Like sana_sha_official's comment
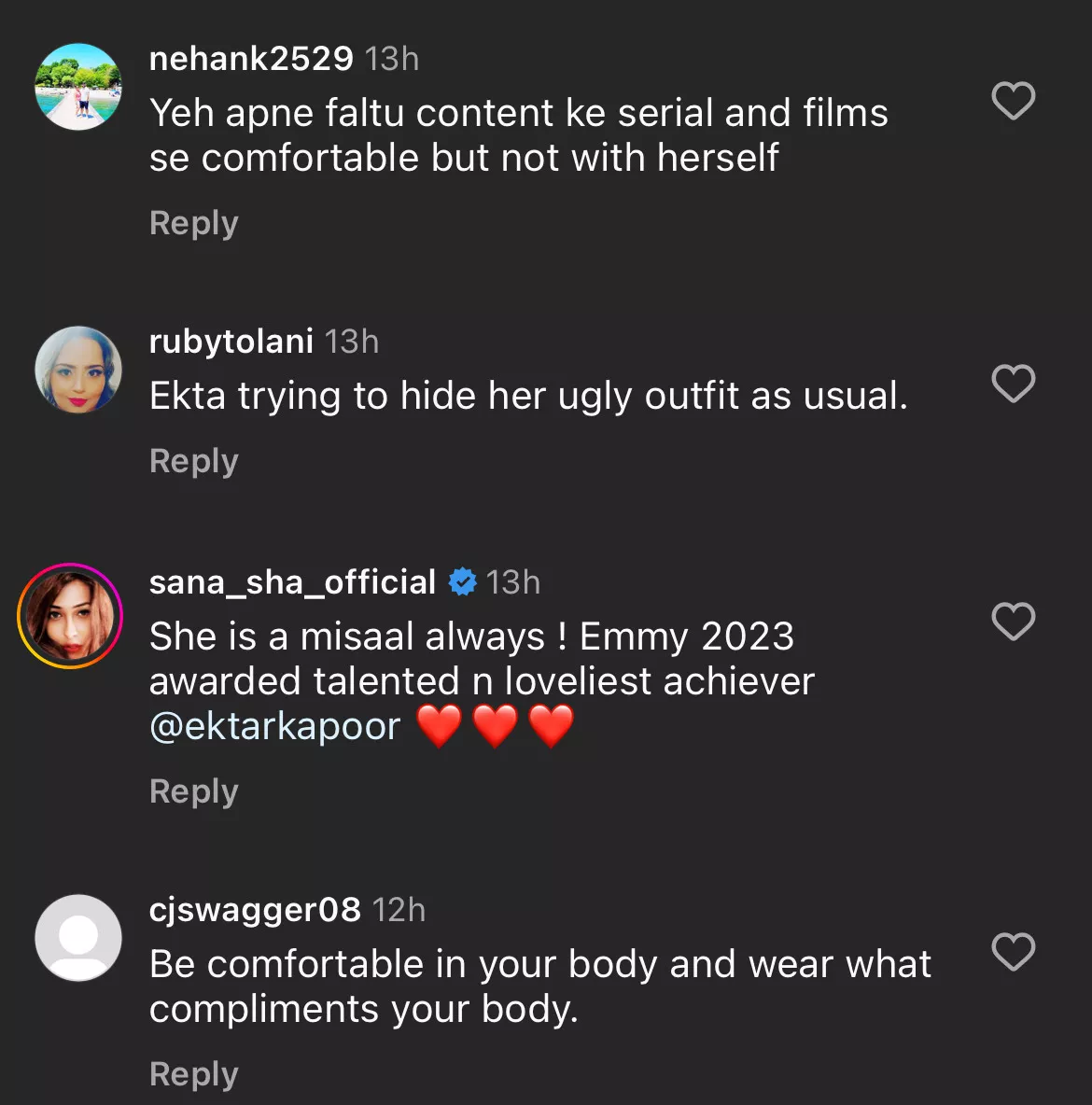The height and width of the screenshot is (1105, 1092). 1013,622
